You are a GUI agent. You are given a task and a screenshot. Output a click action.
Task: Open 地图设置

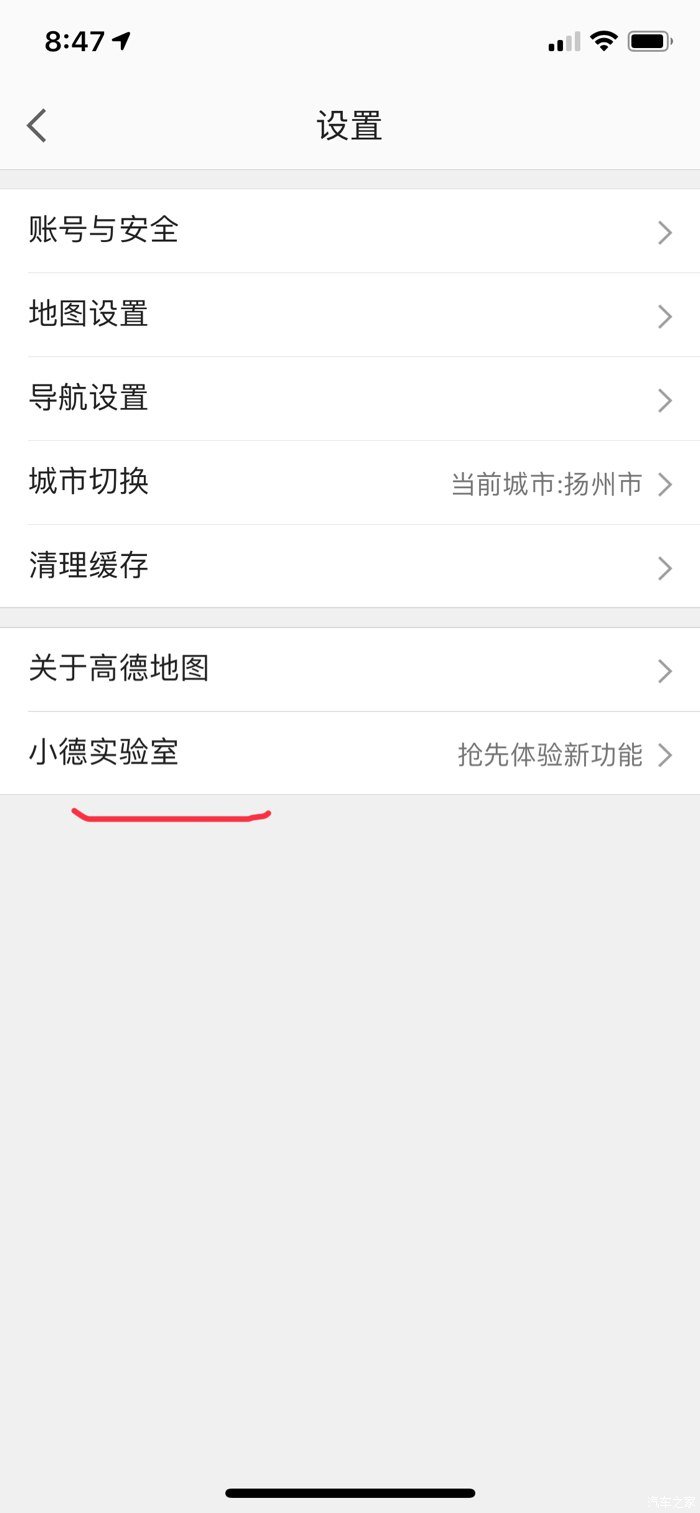click(350, 315)
